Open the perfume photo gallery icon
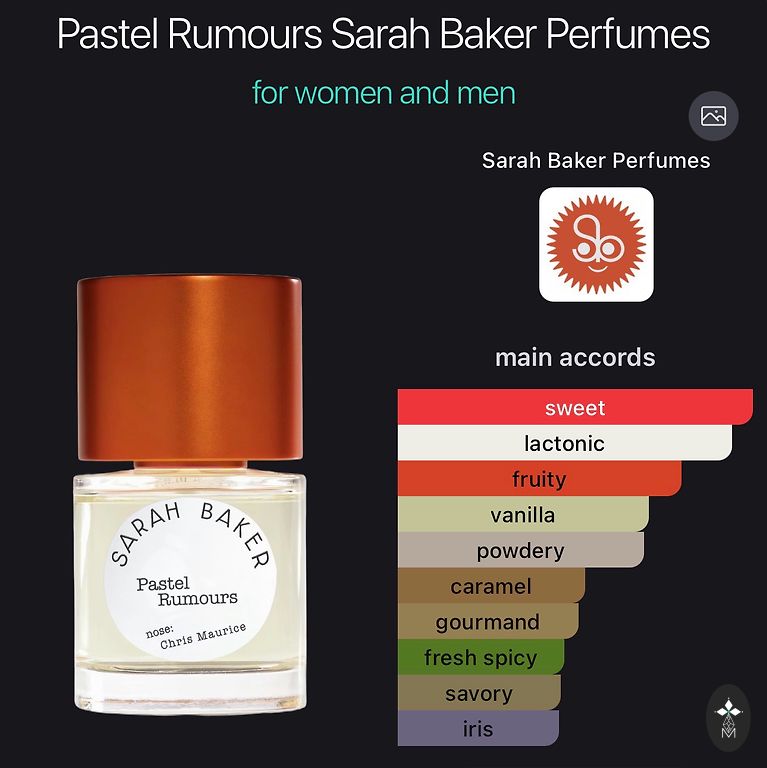The image size is (767, 768). (713, 116)
